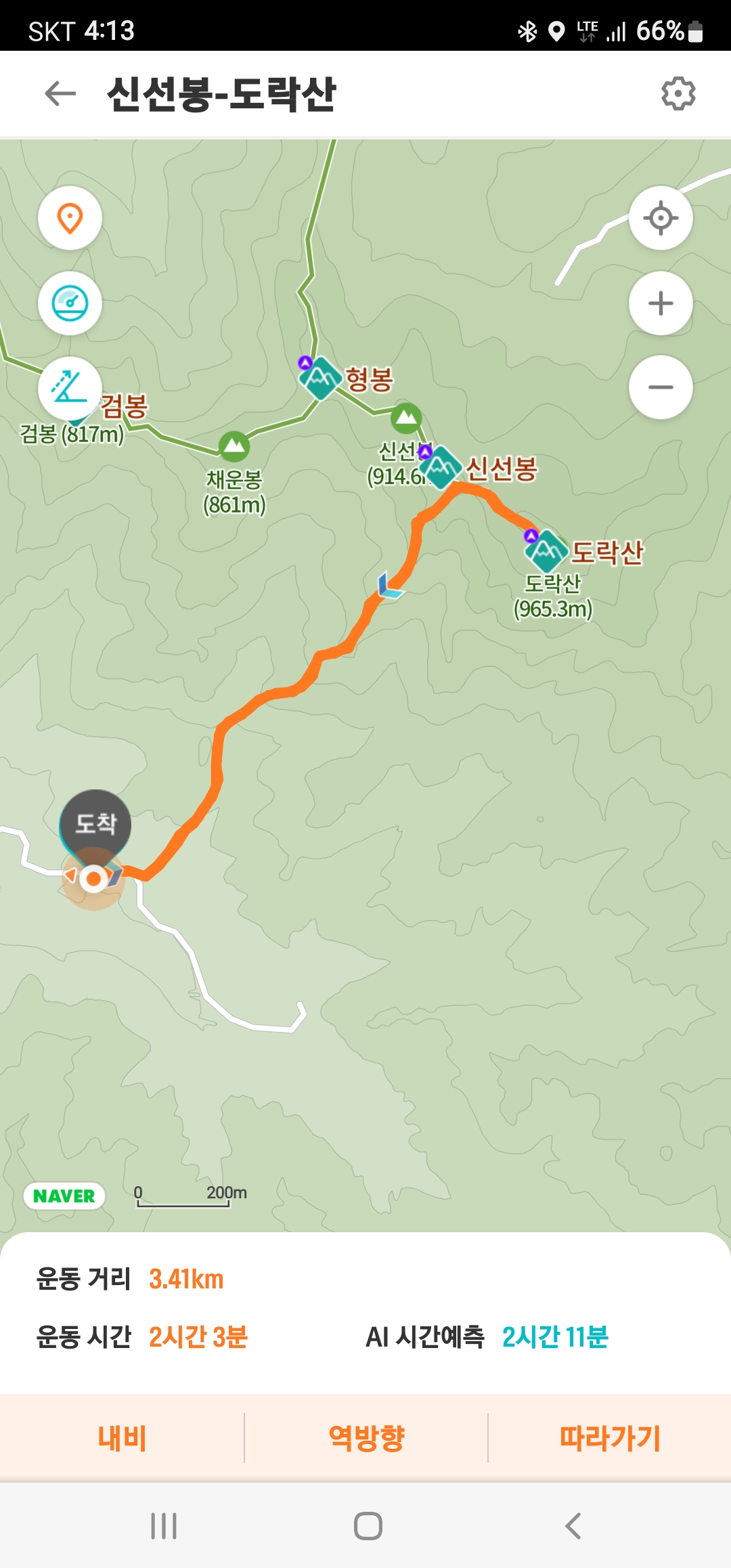Tap 따라가기 to follow this route
Viewport: 731px width, 1568px height.
point(609,1438)
